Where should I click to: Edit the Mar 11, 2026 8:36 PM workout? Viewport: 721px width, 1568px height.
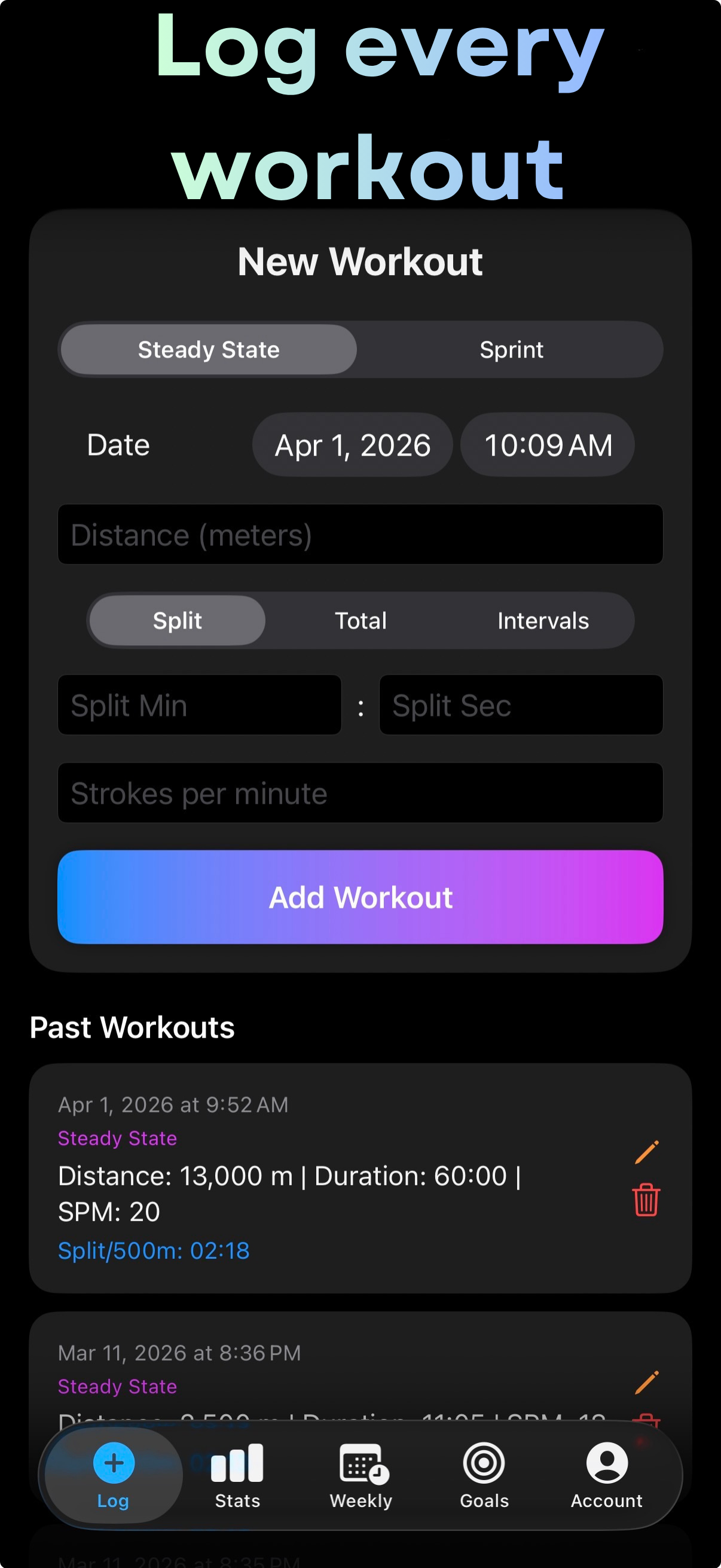click(x=646, y=1382)
